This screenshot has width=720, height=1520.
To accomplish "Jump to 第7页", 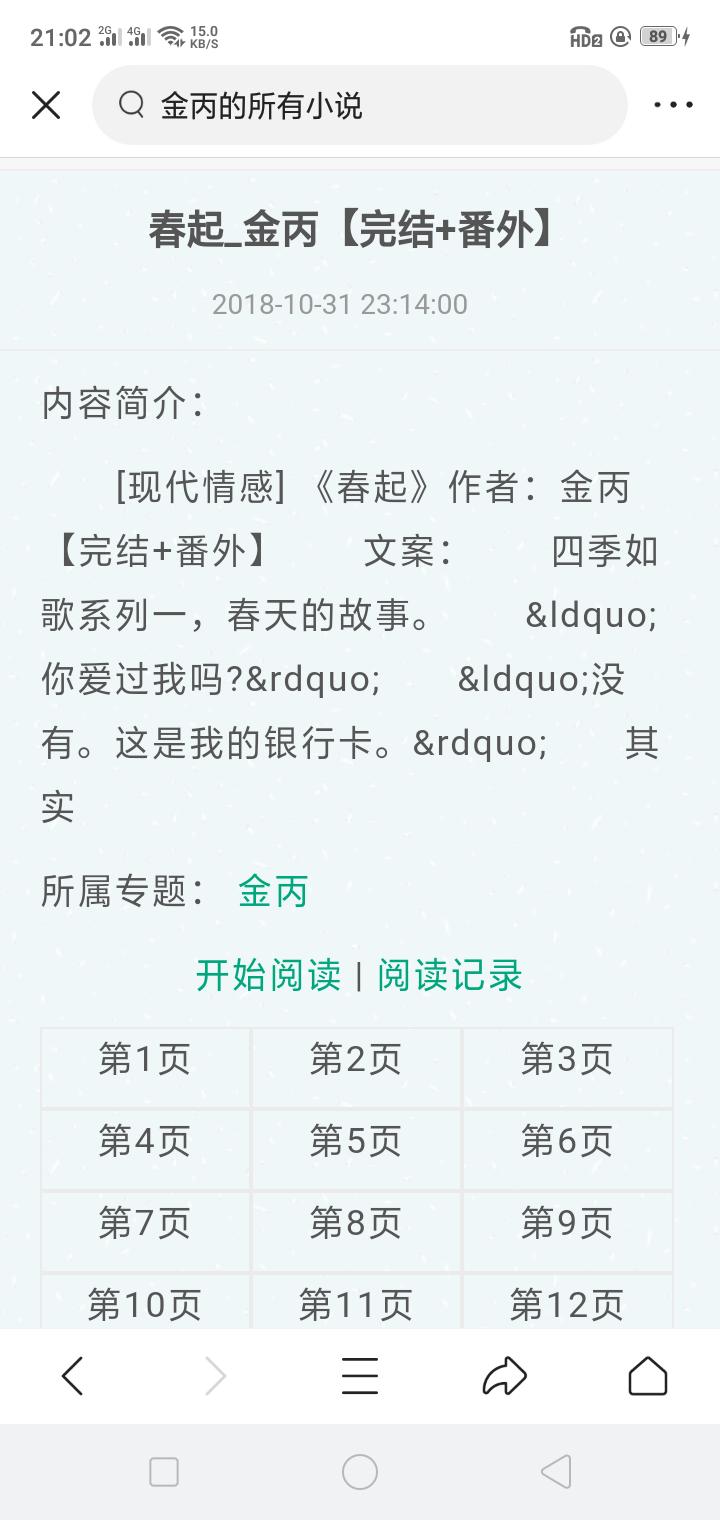I will point(145,1231).
